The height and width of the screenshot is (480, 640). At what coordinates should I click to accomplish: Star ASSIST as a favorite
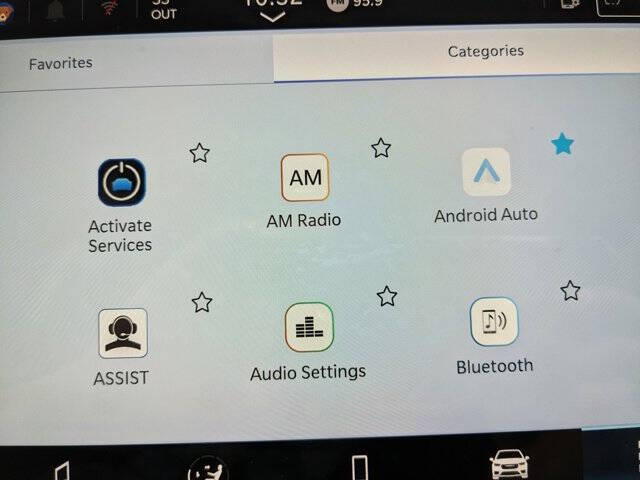(x=202, y=302)
